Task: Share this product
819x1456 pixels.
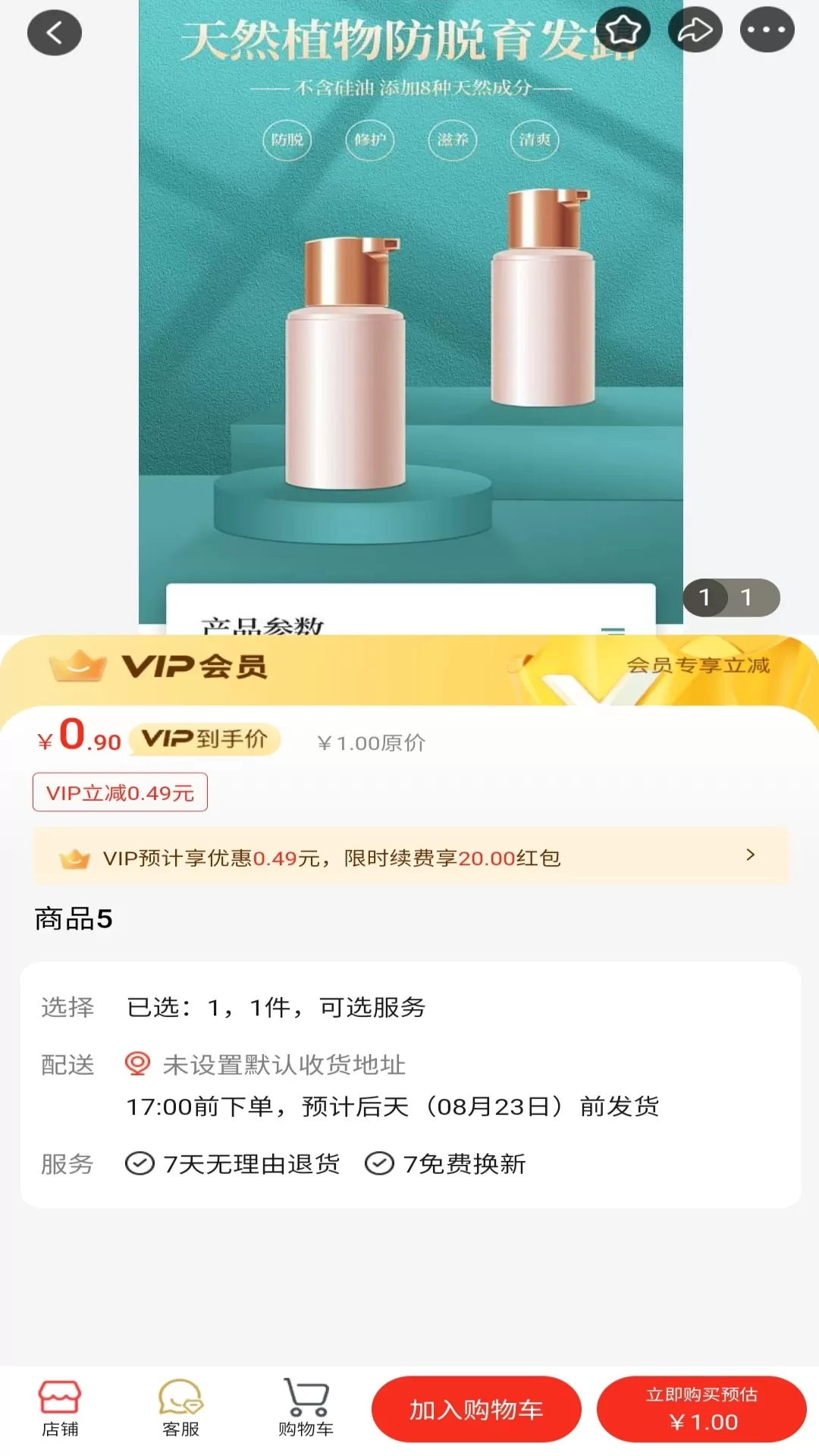Action: [695, 30]
